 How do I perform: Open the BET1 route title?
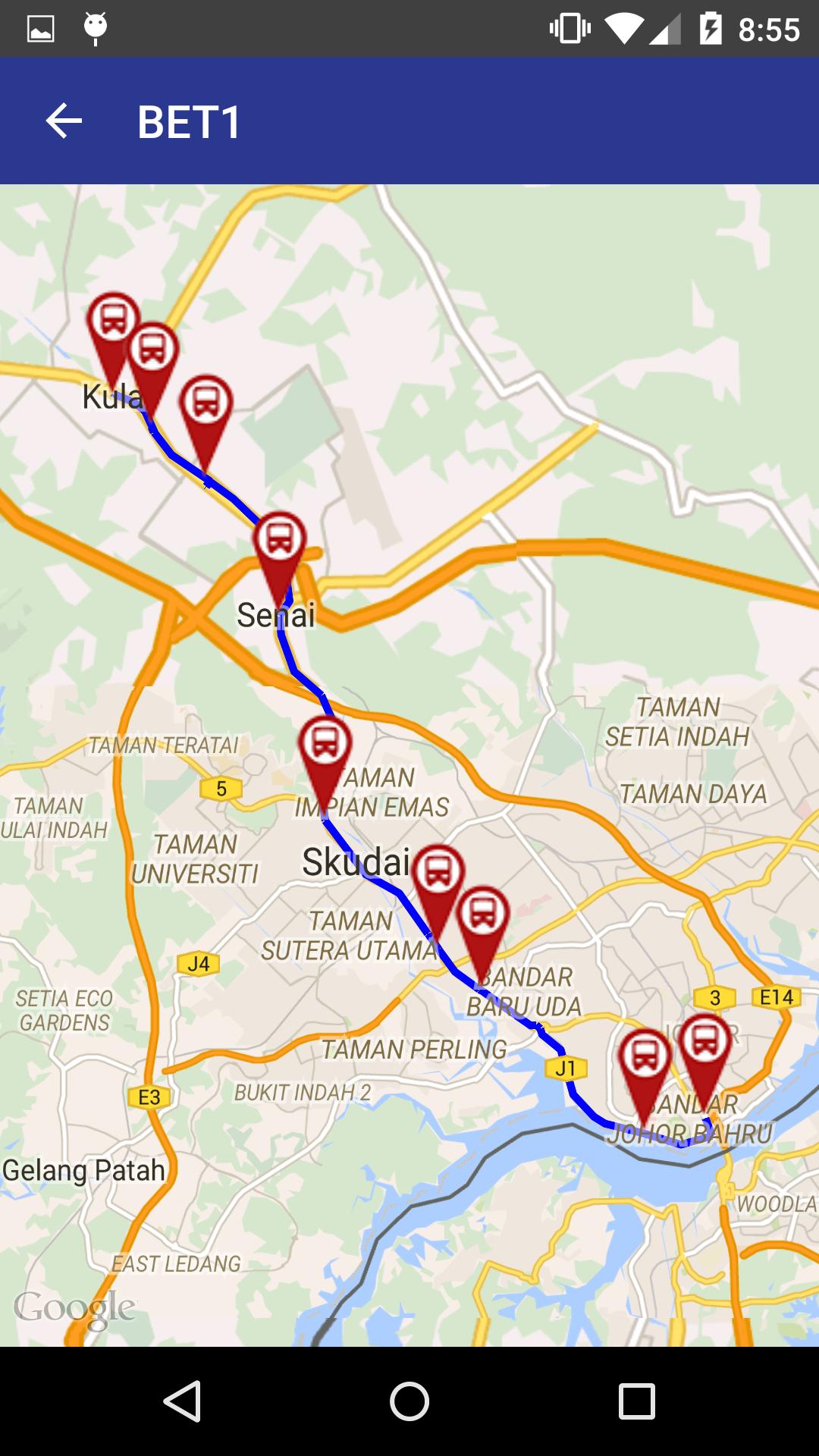[188, 121]
